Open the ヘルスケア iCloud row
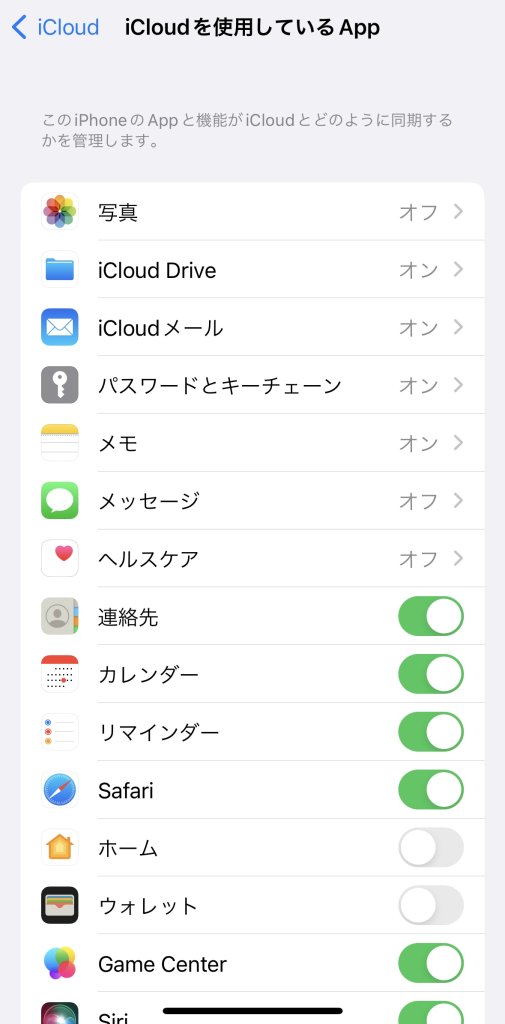Image resolution: width=505 pixels, height=1024 pixels. [x=252, y=558]
